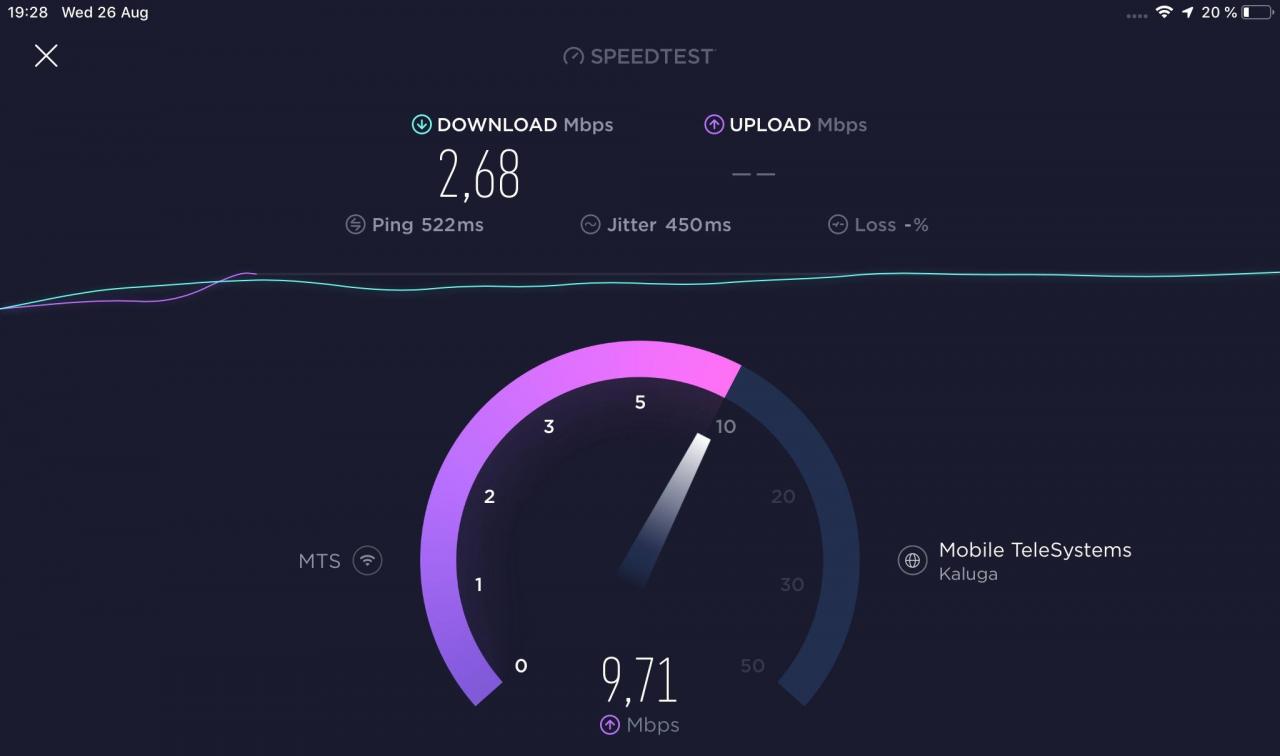
Task: Close the running speed test
Action: 46,56
